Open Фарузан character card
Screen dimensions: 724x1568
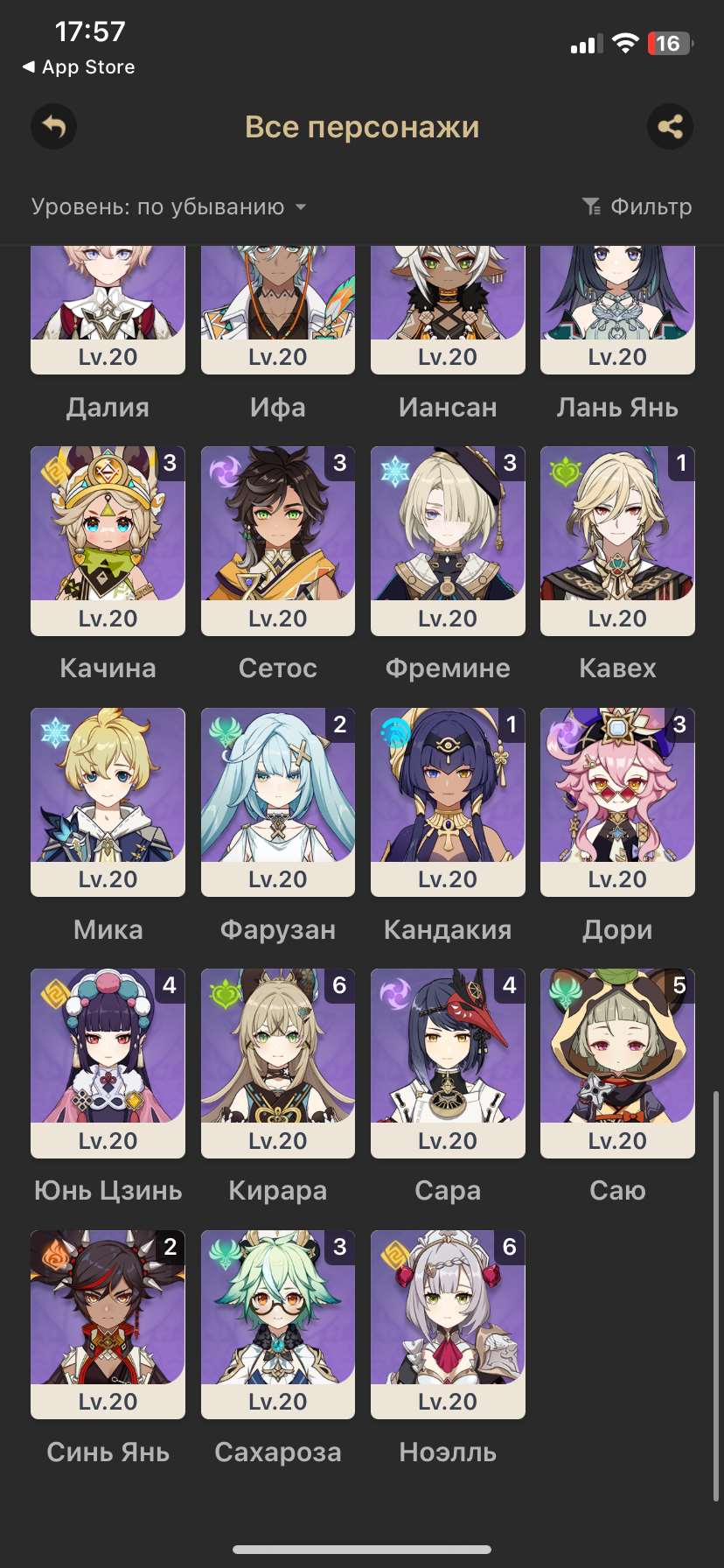pyautogui.click(x=277, y=801)
